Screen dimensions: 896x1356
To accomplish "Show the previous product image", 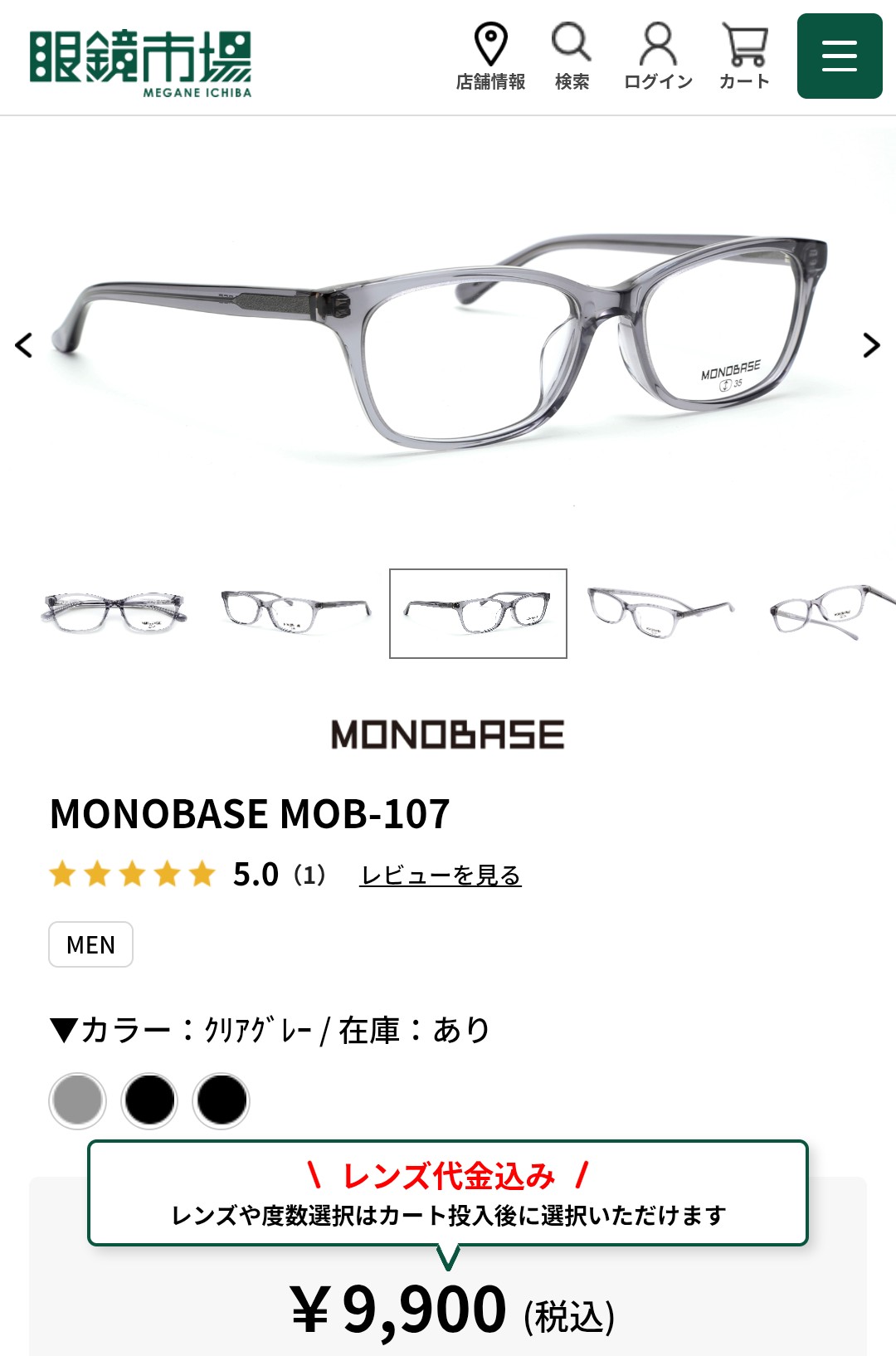I will tap(24, 345).
